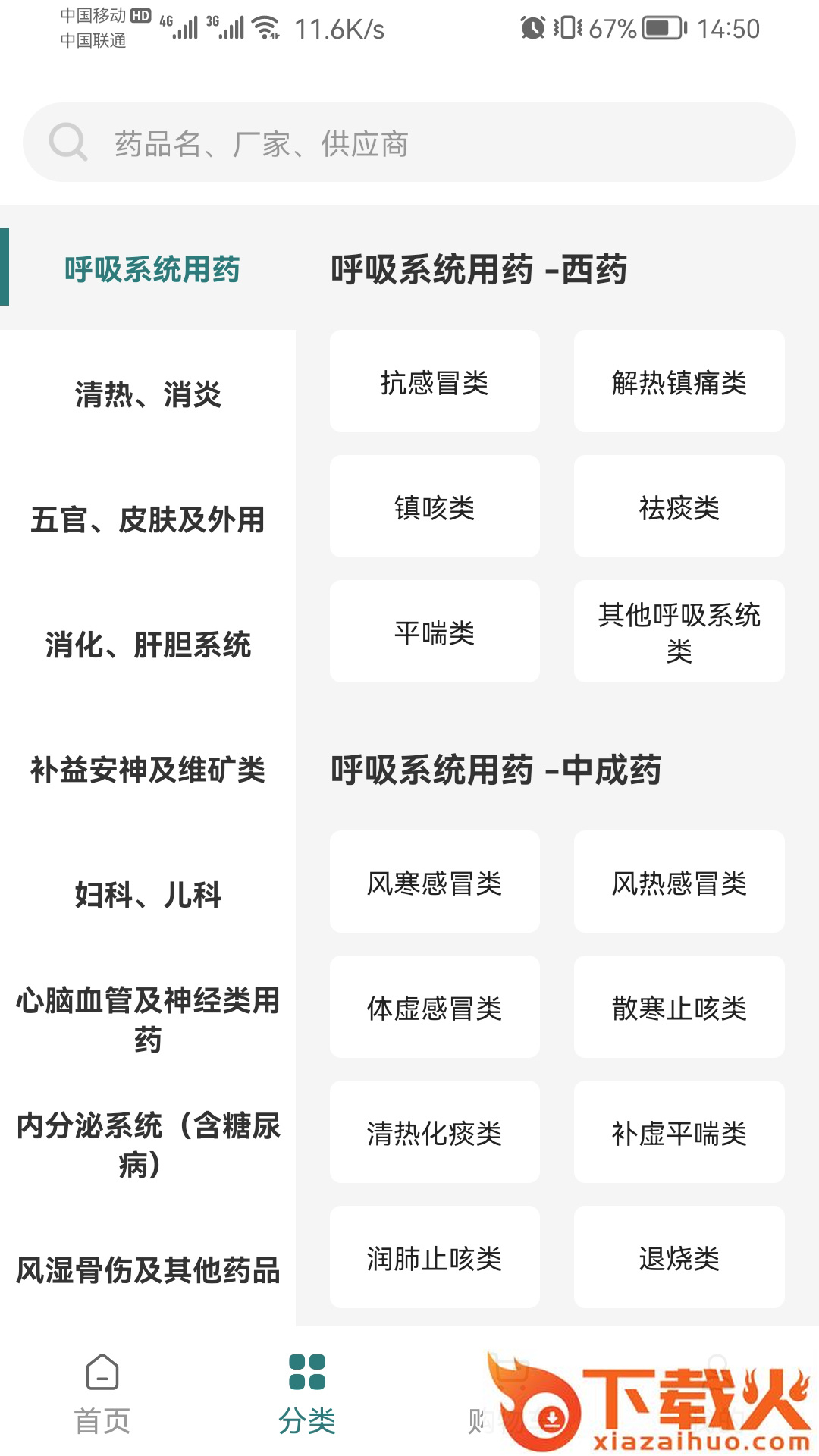Choose the 风热感冒类 subcategory
819x1456 pixels.
point(679,882)
